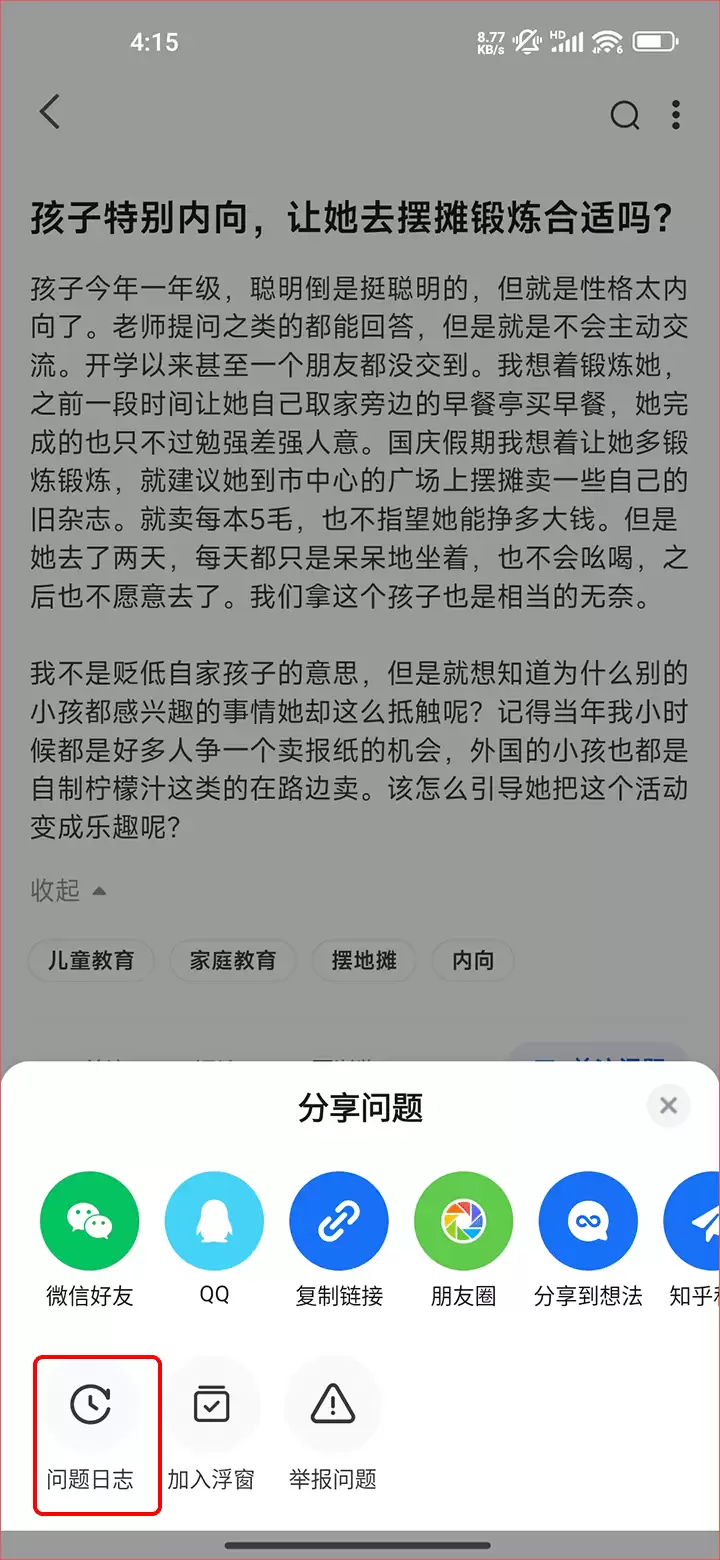720x1560 pixels.
Task: Open the three-dot overflow menu
Action: pos(676,114)
